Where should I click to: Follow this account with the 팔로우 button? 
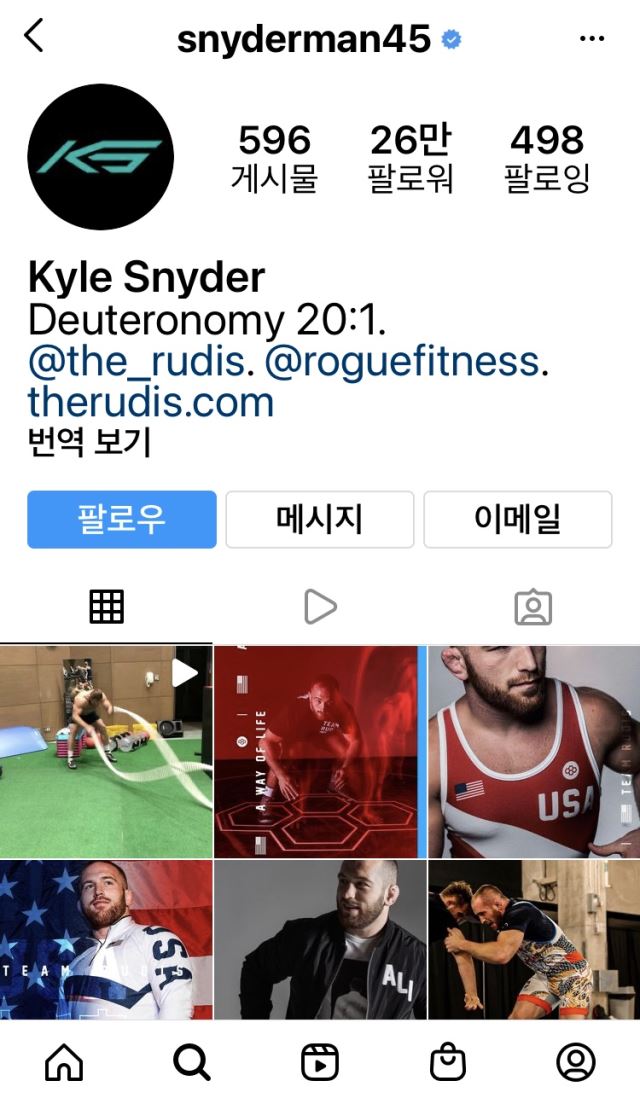[x=122, y=519]
